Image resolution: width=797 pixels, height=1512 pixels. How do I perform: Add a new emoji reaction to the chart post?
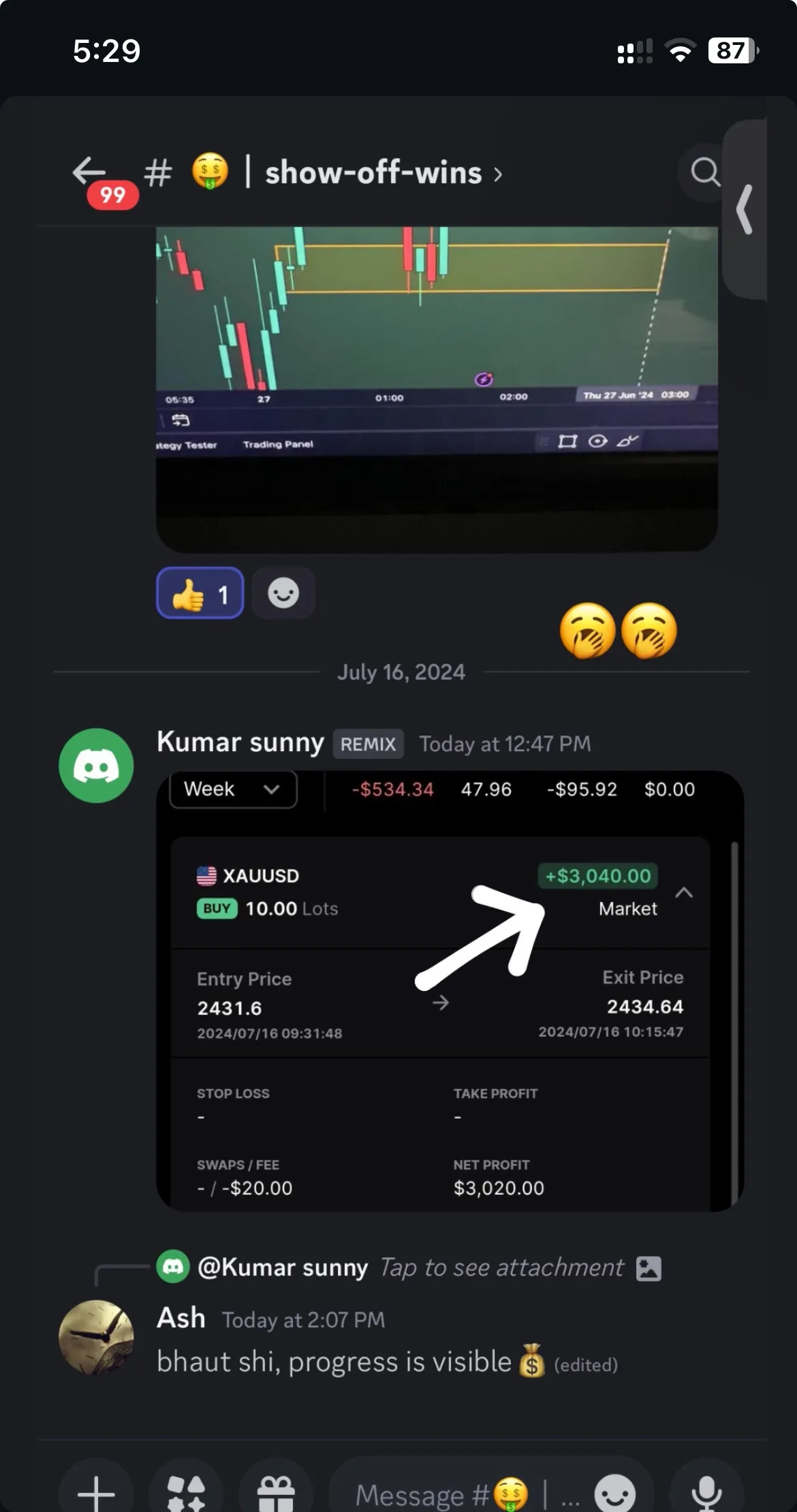click(x=283, y=593)
